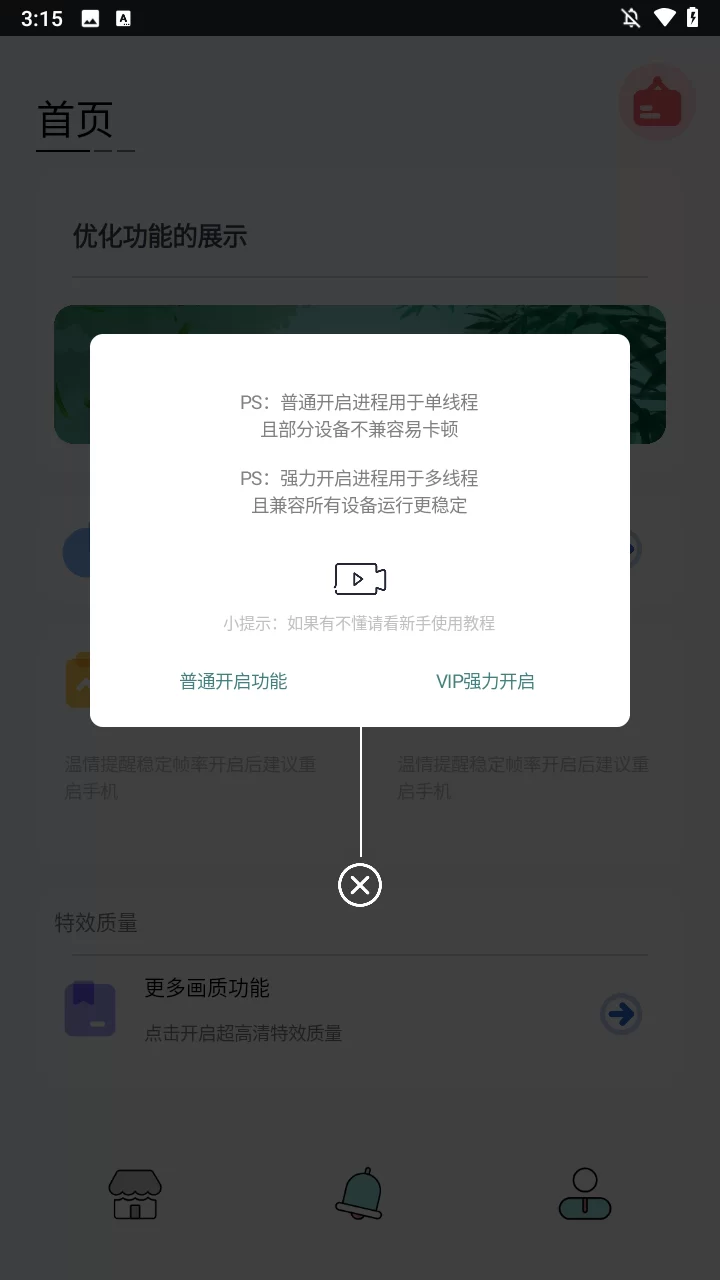Tap the red floating clipboard icon top right
Image resolution: width=720 pixels, height=1280 pixels.
click(x=657, y=102)
